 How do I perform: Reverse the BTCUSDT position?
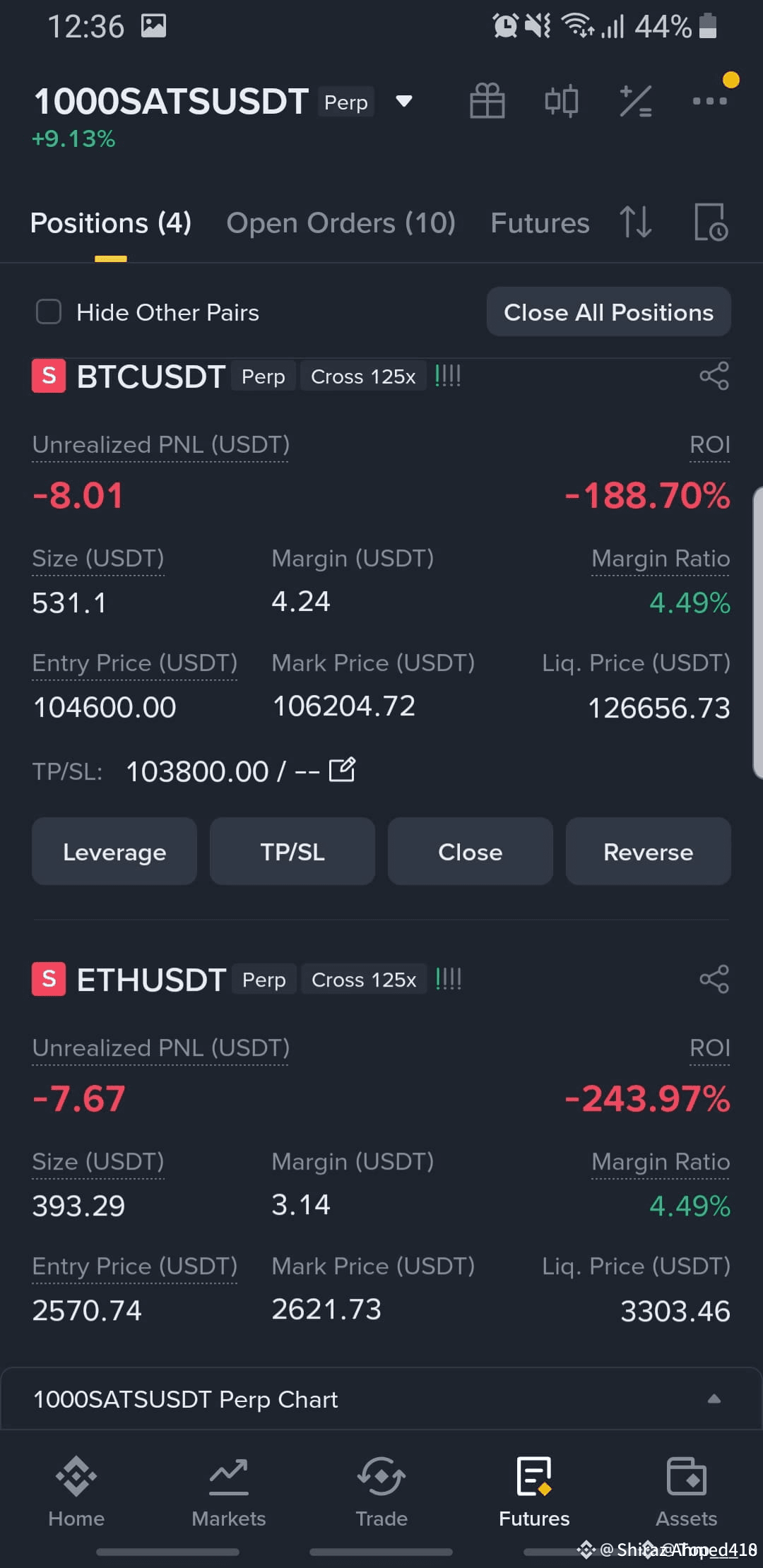point(649,852)
